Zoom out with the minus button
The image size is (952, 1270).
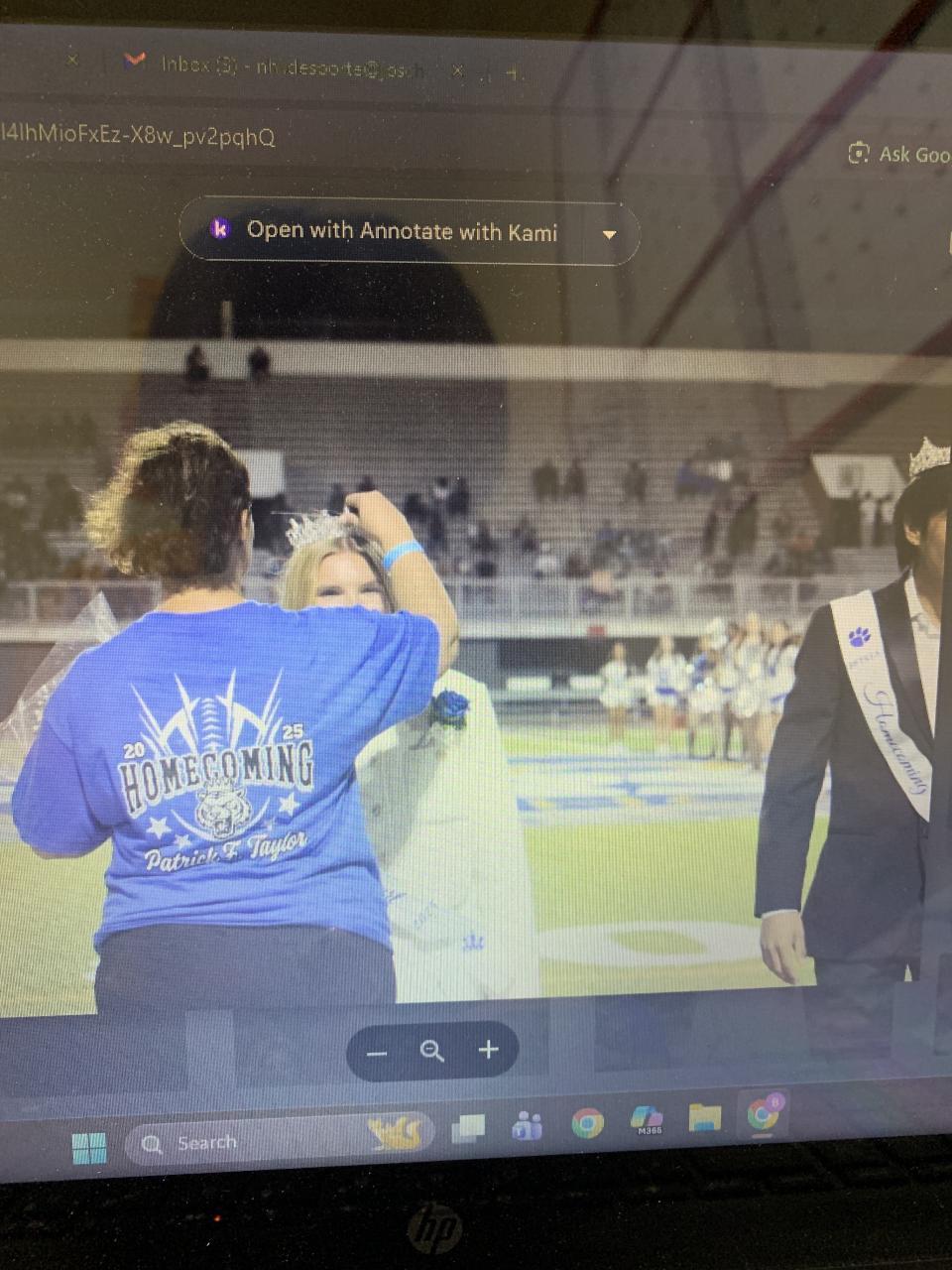[377, 1052]
